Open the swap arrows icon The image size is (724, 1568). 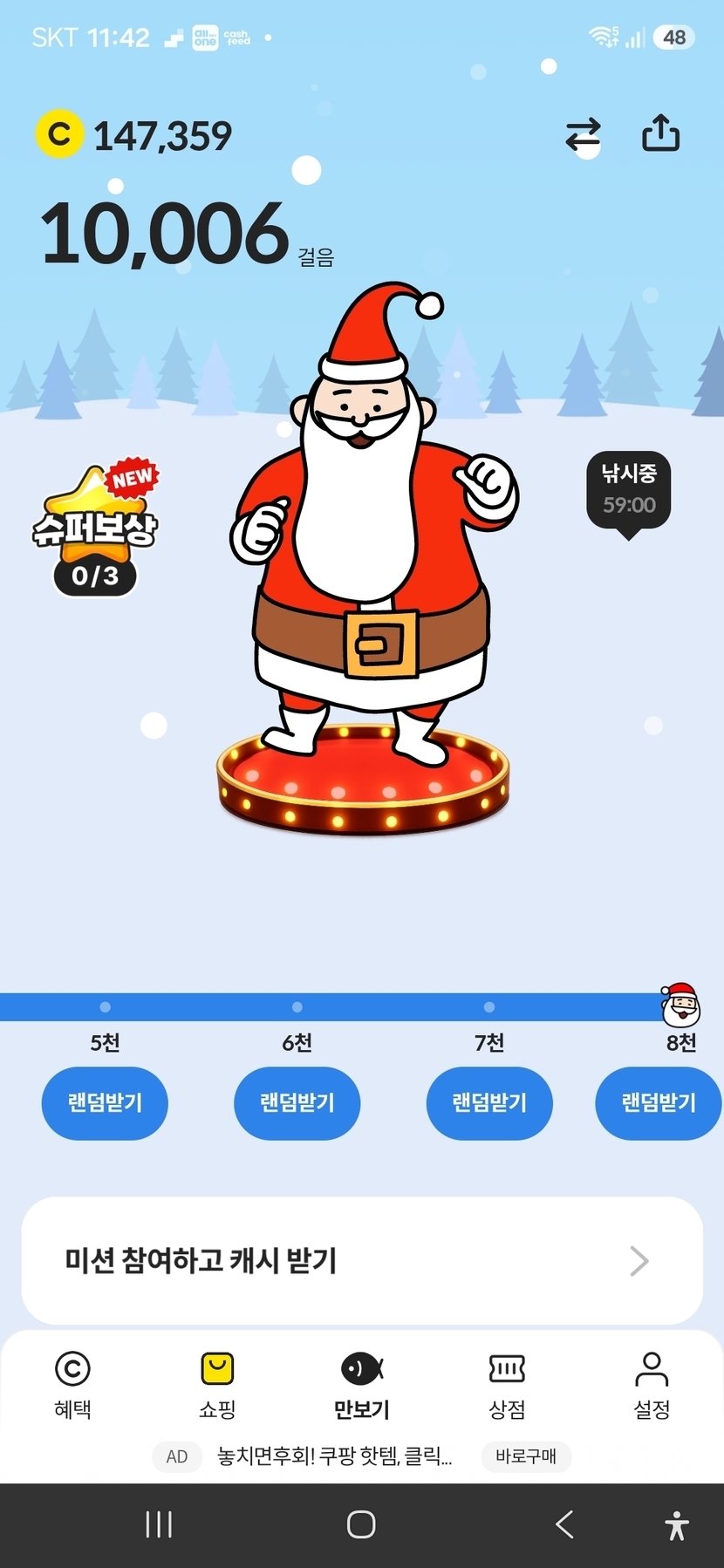583,135
